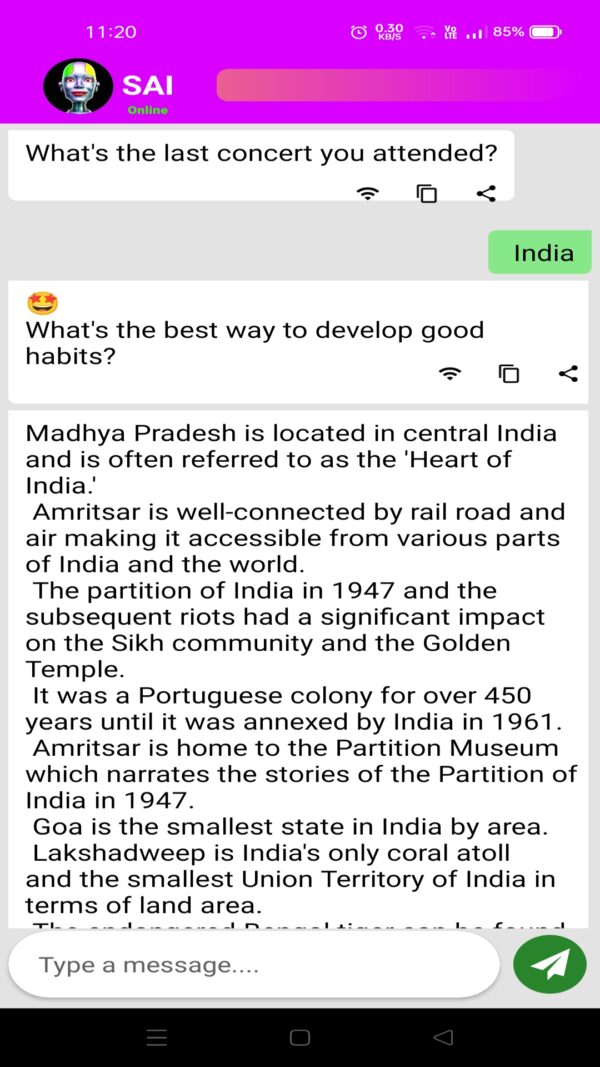Copy the 'develop good habits' message
600x1067 pixels.
(509, 374)
